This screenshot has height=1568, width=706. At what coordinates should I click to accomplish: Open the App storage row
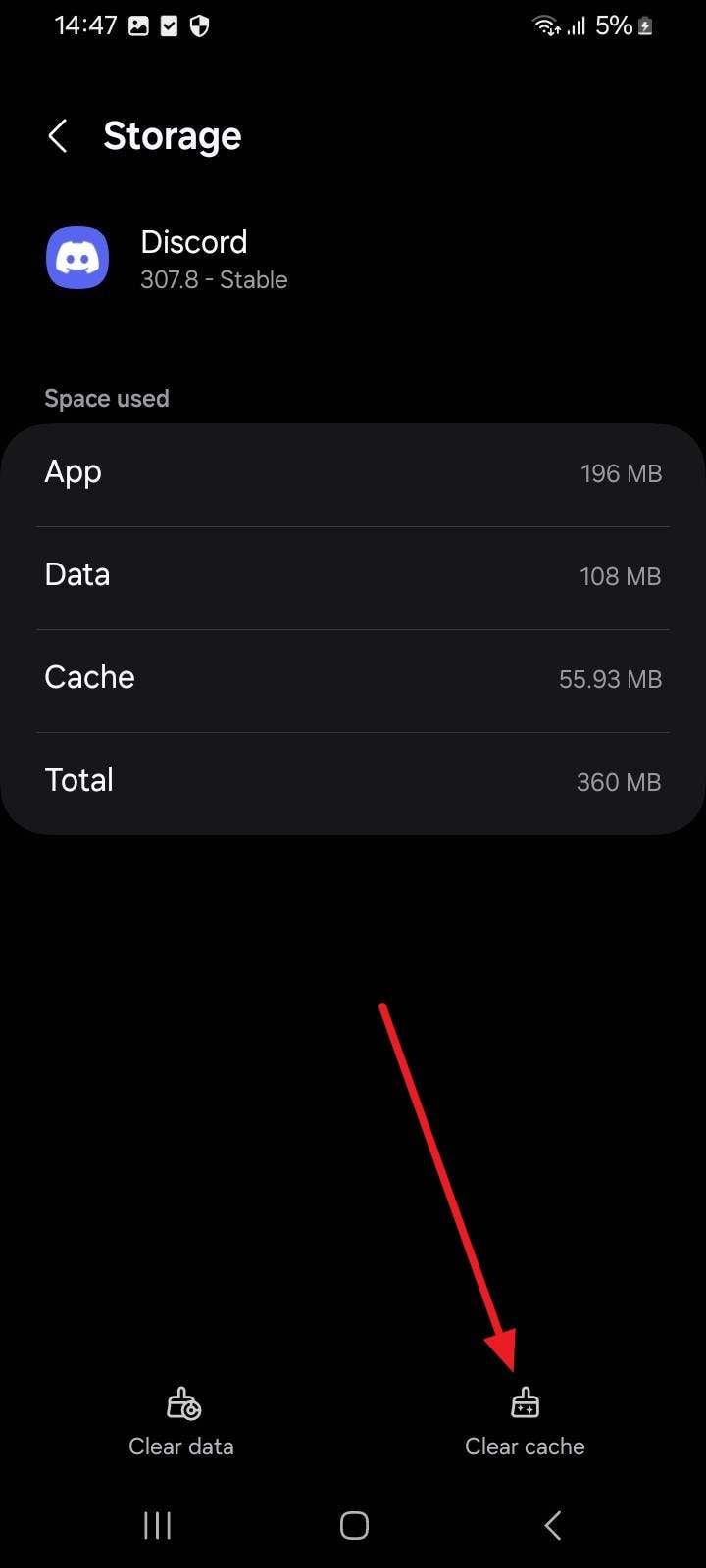point(353,473)
